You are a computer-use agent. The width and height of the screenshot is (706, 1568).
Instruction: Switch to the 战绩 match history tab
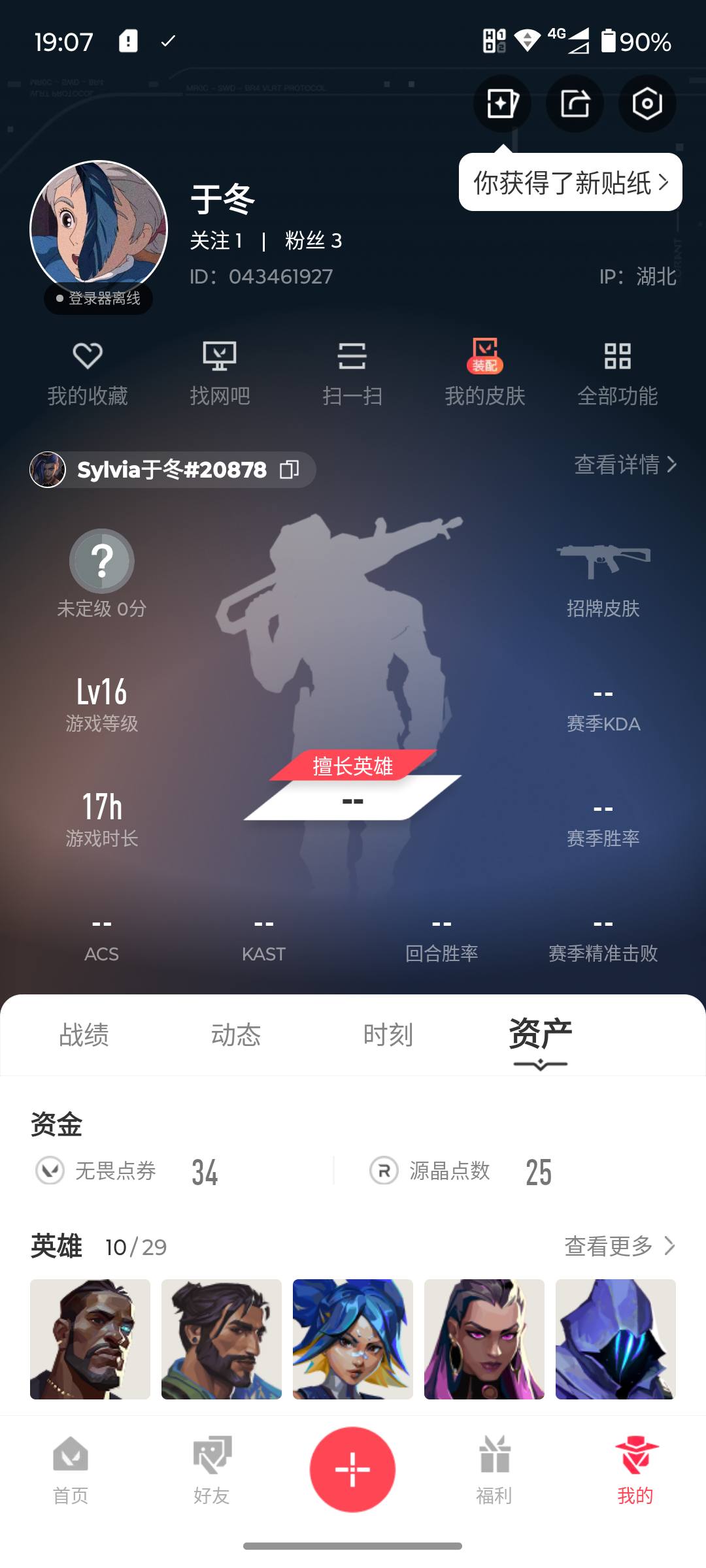[x=84, y=1035]
